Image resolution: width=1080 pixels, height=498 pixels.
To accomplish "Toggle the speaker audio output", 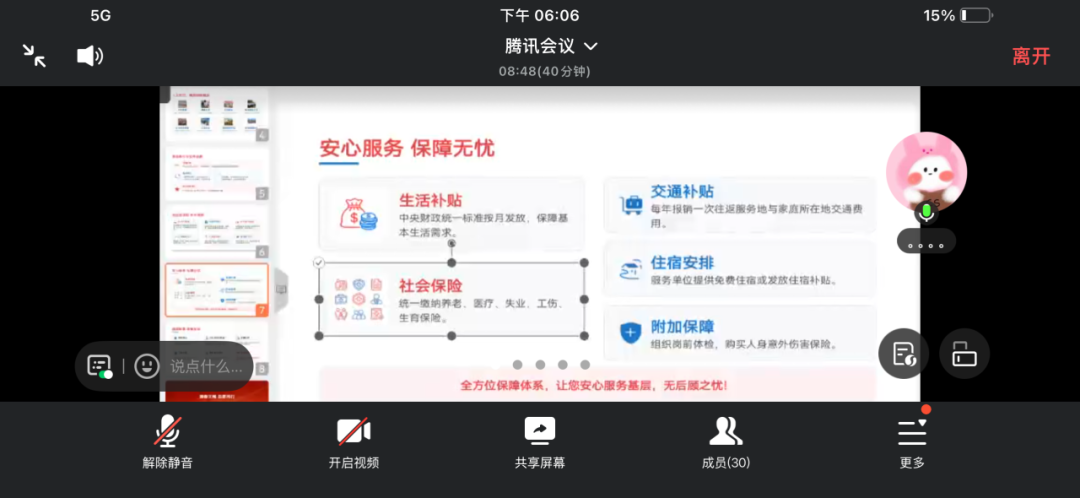I will (90, 55).
